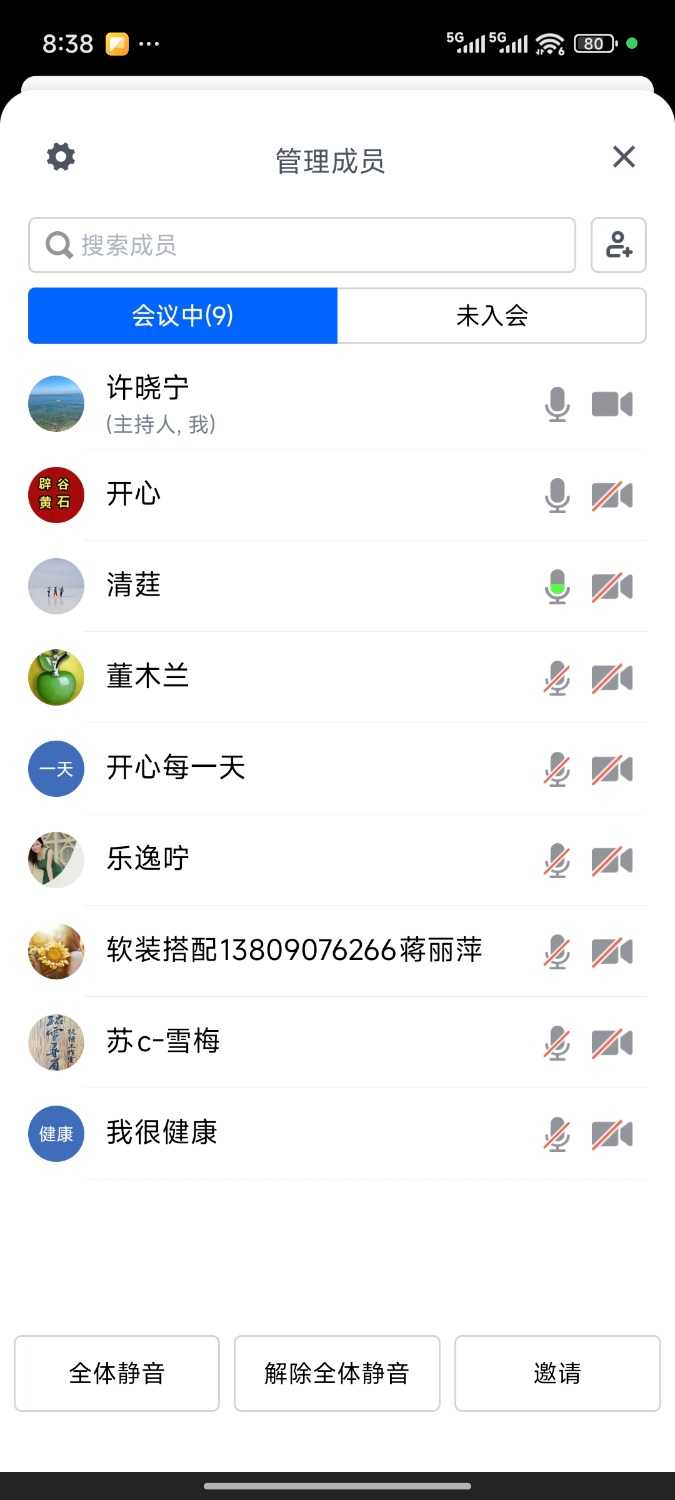This screenshot has width=675, height=1500.
Task: Toggle 清莛's camera icon
Action: (x=612, y=587)
